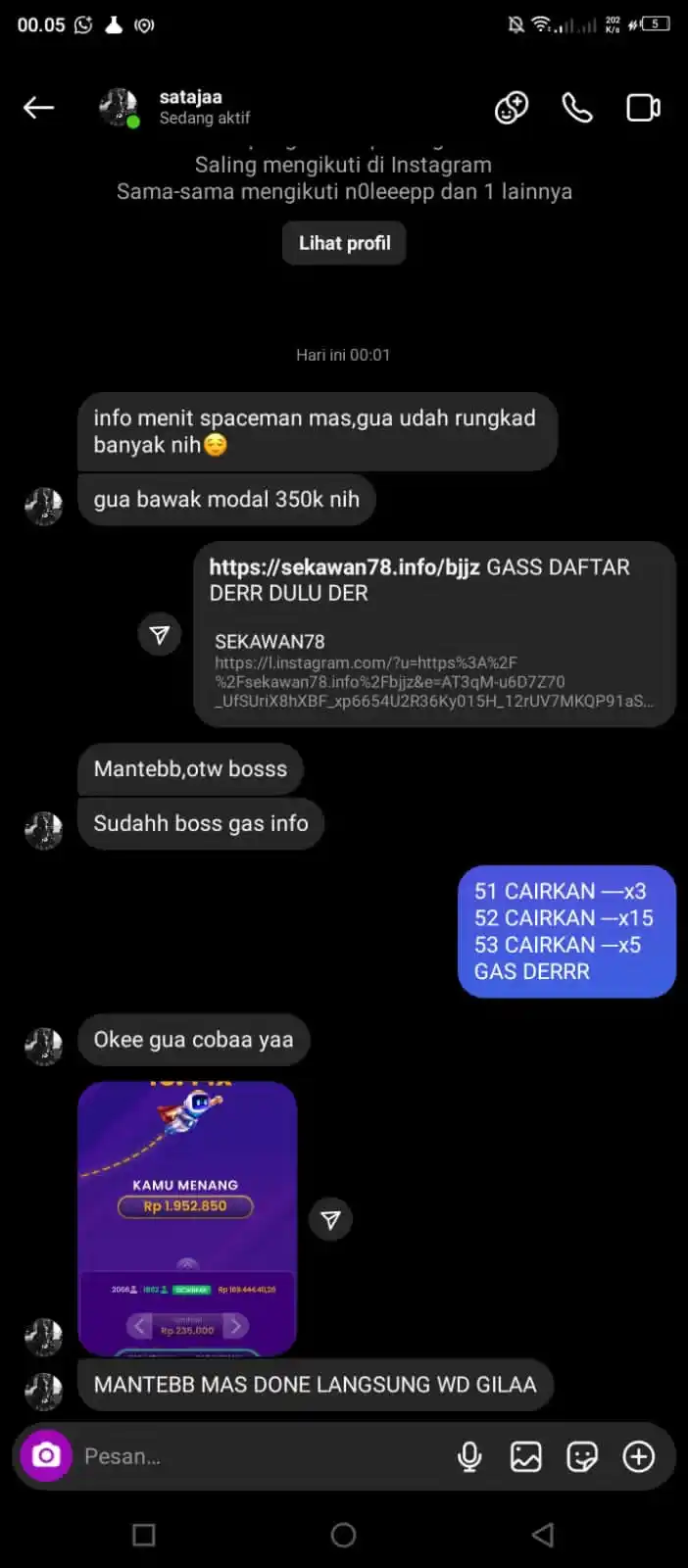This screenshot has height=1568, width=688.
Task: Open the sticker picker
Action: (x=582, y=1457)
